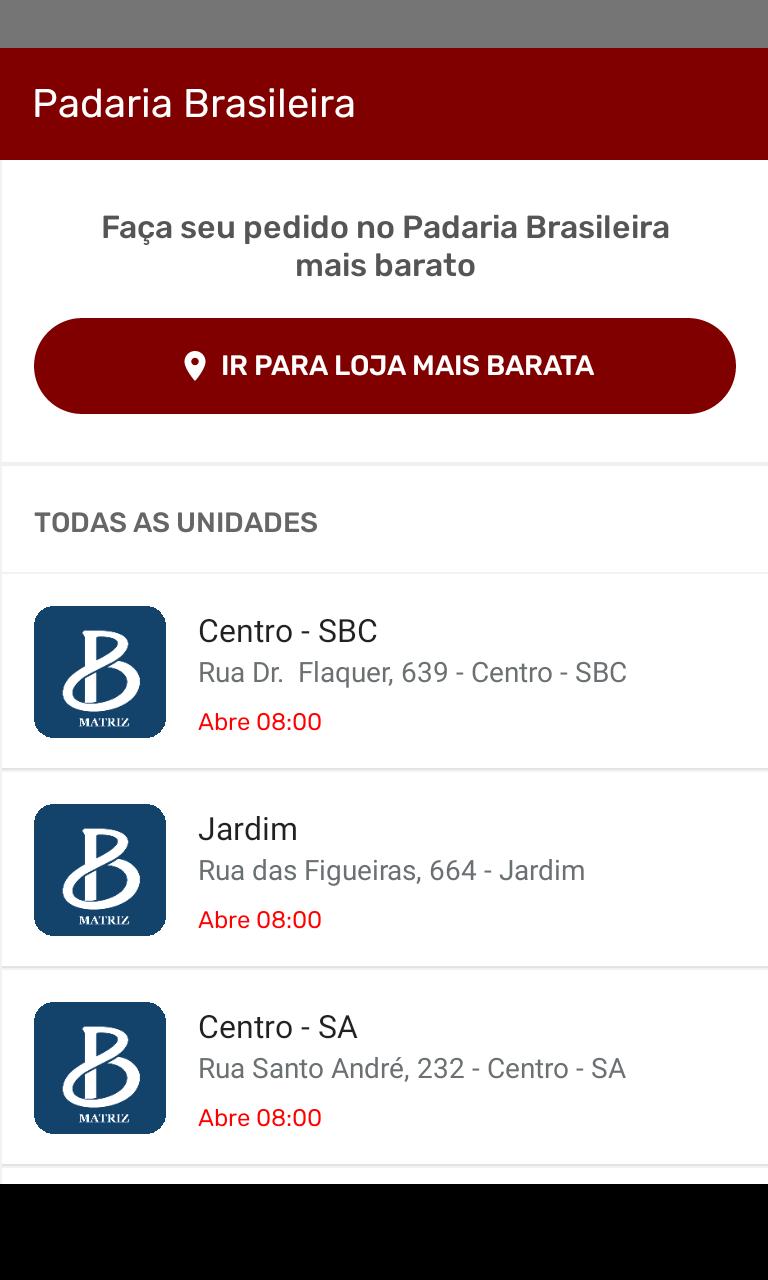Choose the Centro - SA store
Viewport: 768px width, 1280px height.
(x=384, y=1067)
